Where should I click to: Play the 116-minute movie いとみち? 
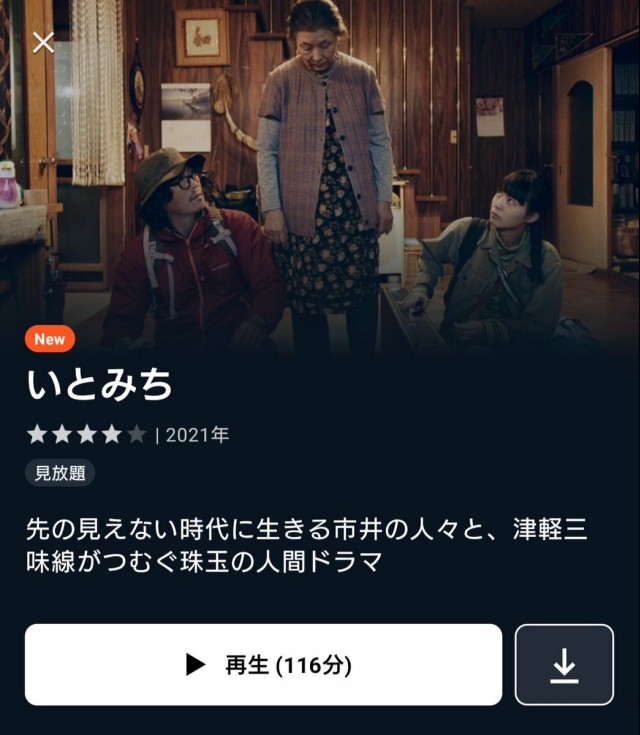(263, 665)
